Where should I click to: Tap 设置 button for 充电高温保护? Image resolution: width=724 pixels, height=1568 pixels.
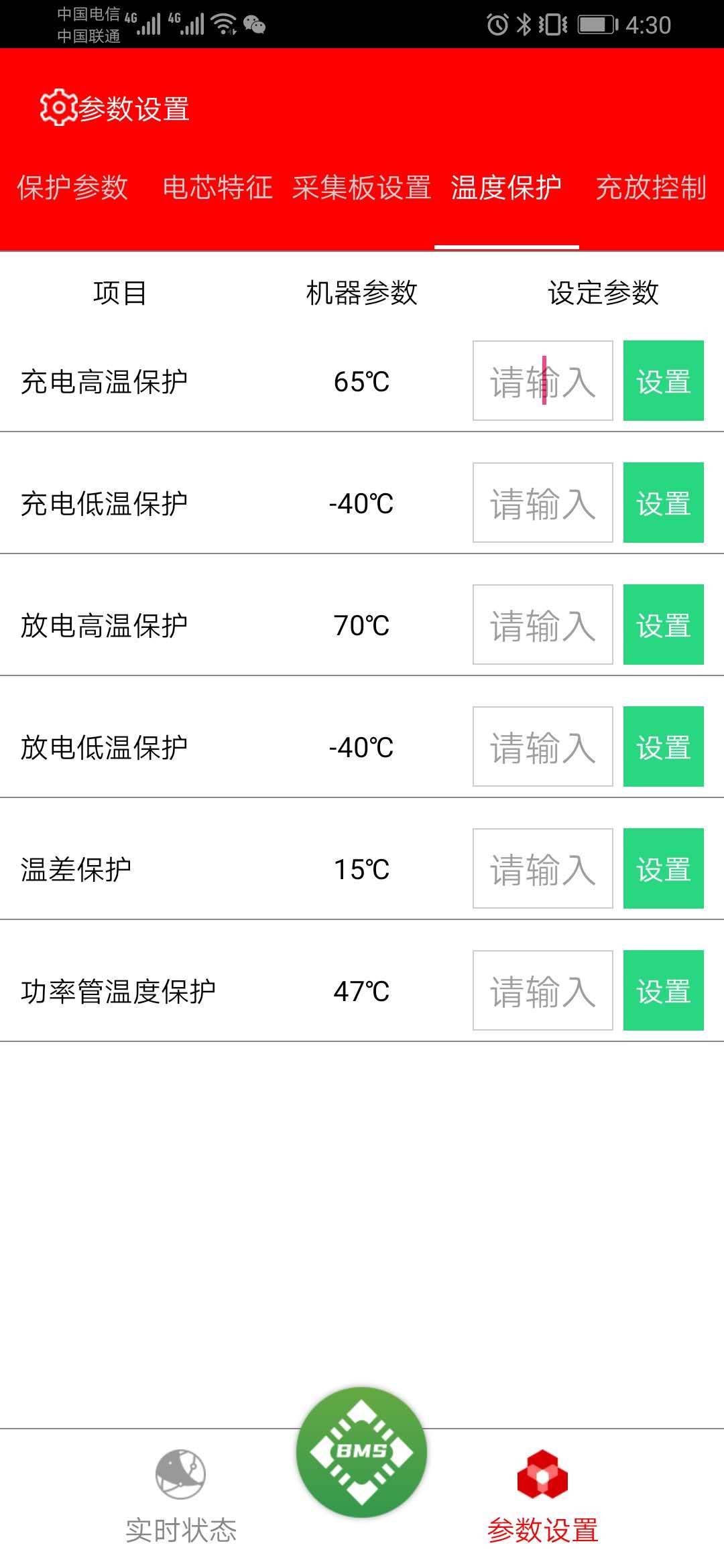pos(664,381)
